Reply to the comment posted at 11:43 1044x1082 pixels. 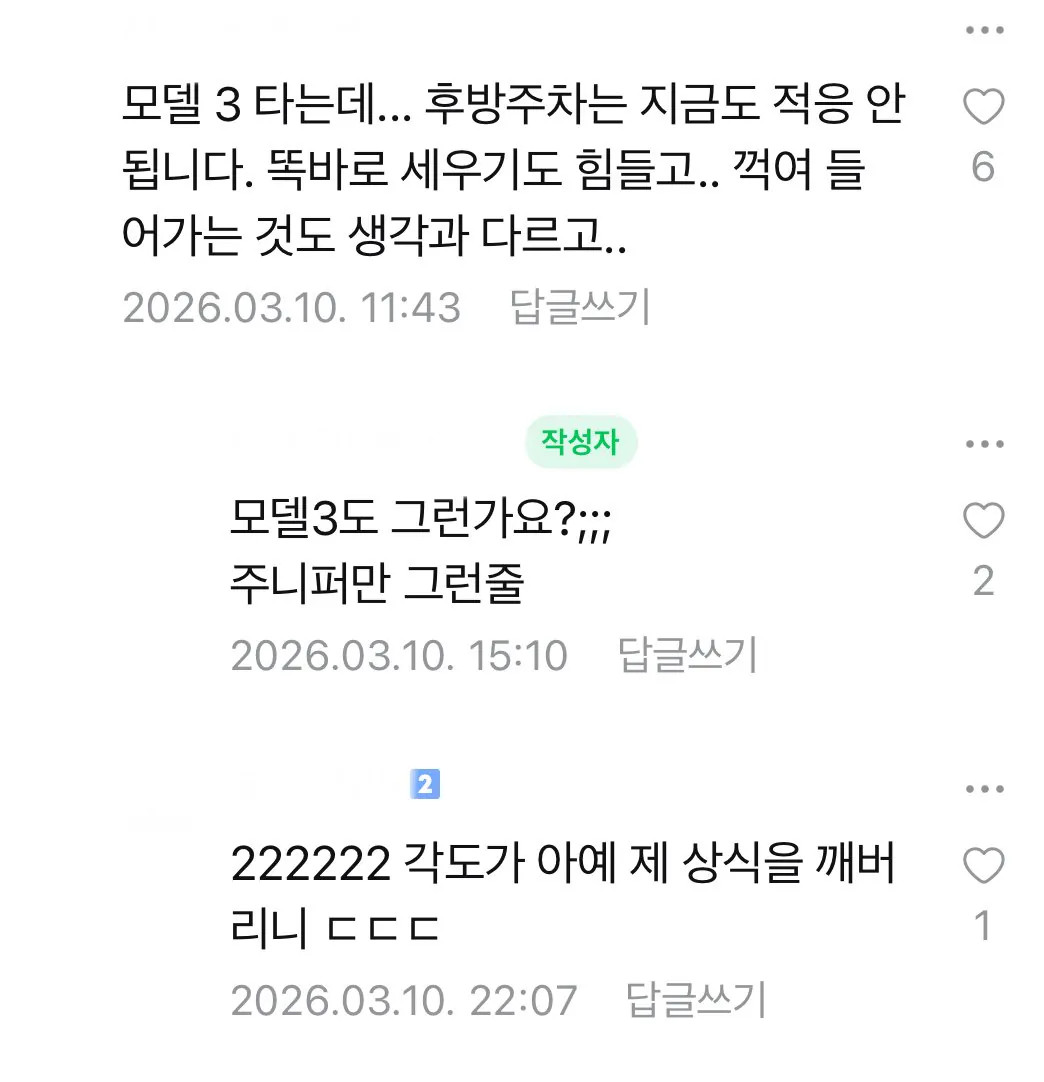(580, 307)
